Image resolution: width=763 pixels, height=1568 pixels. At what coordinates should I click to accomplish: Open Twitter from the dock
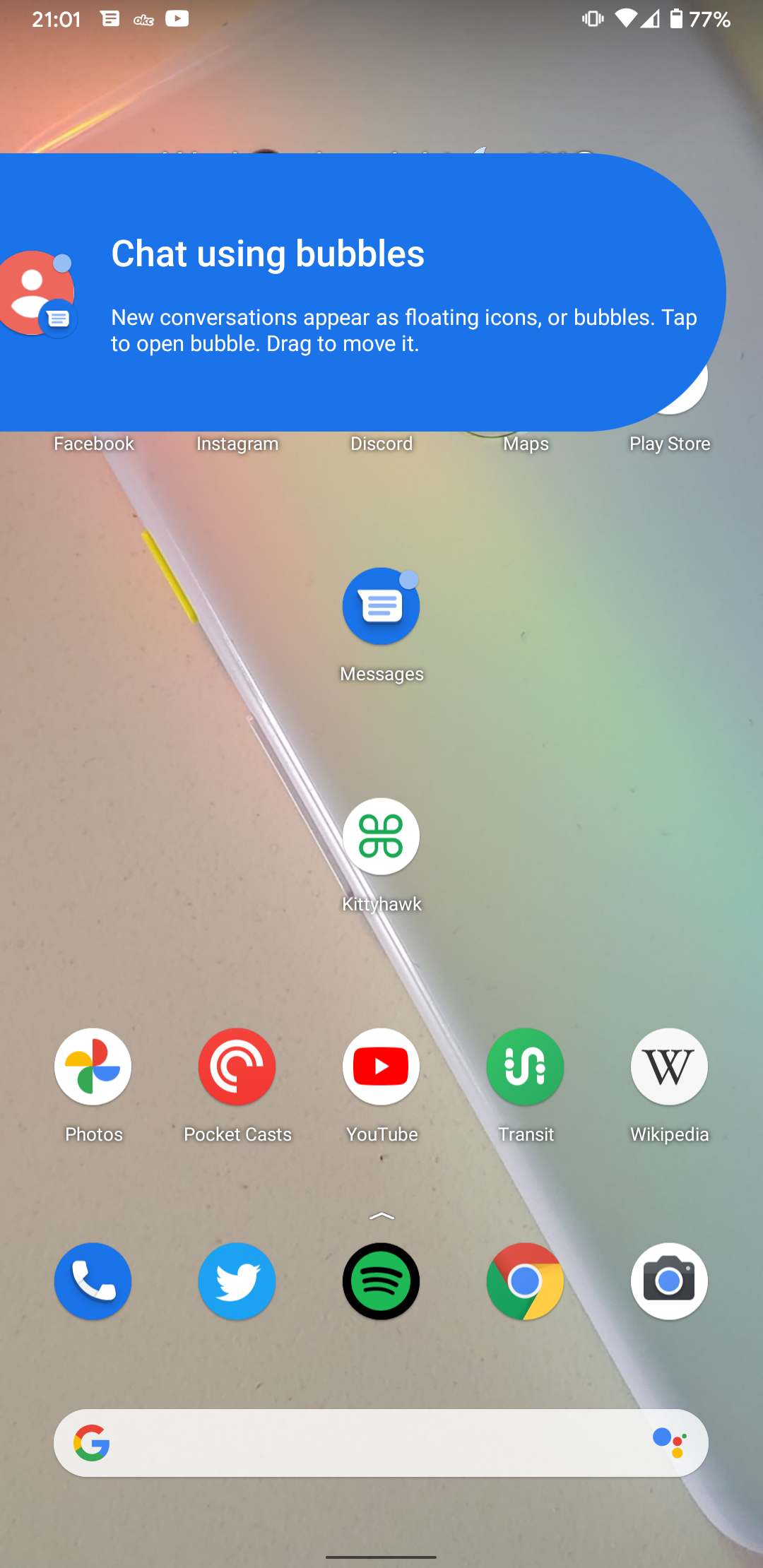pos(237,1281)
